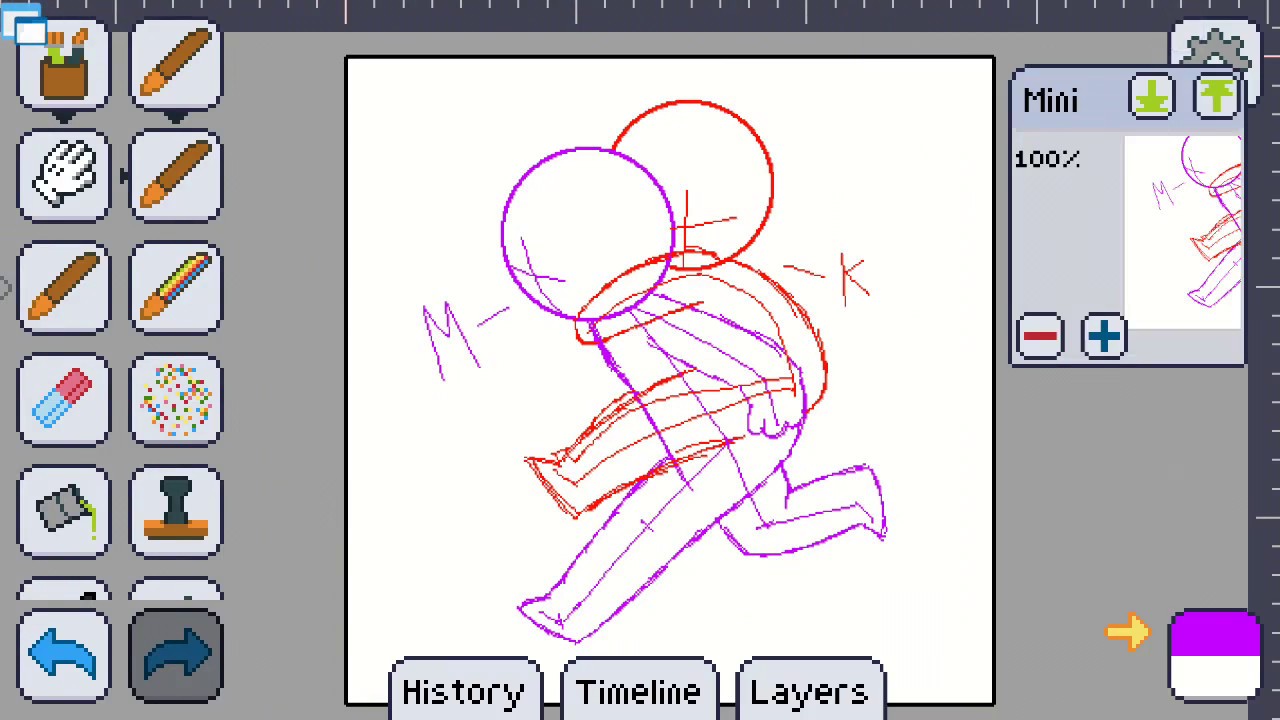This screenshot has height=720, width=1280.
Task: Choose the rainbow brush tool
Action: [x=176, y=288]
